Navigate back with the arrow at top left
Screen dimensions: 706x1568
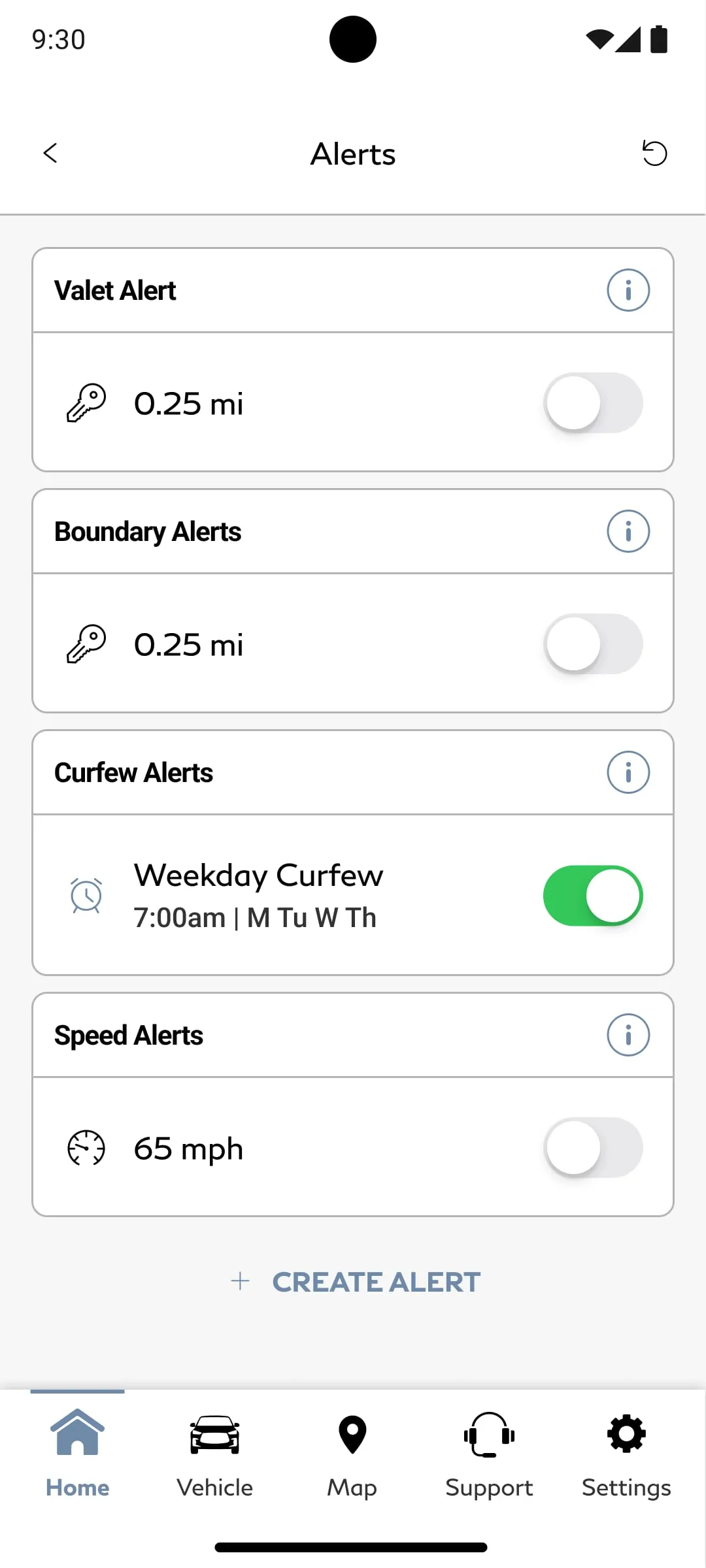[50, 154]
